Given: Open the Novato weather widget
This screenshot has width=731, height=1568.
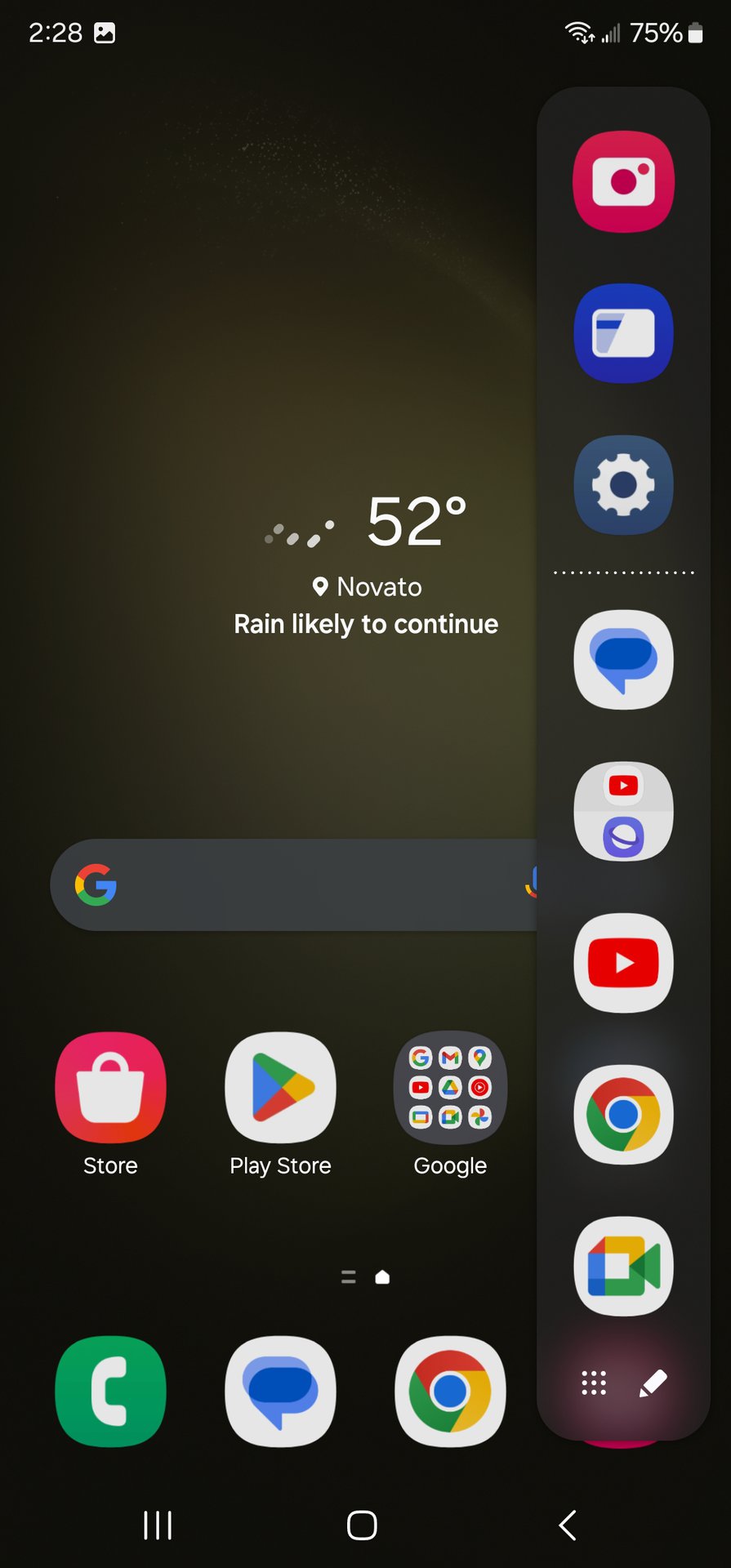Looking at the screenshot, I should 366,563.
